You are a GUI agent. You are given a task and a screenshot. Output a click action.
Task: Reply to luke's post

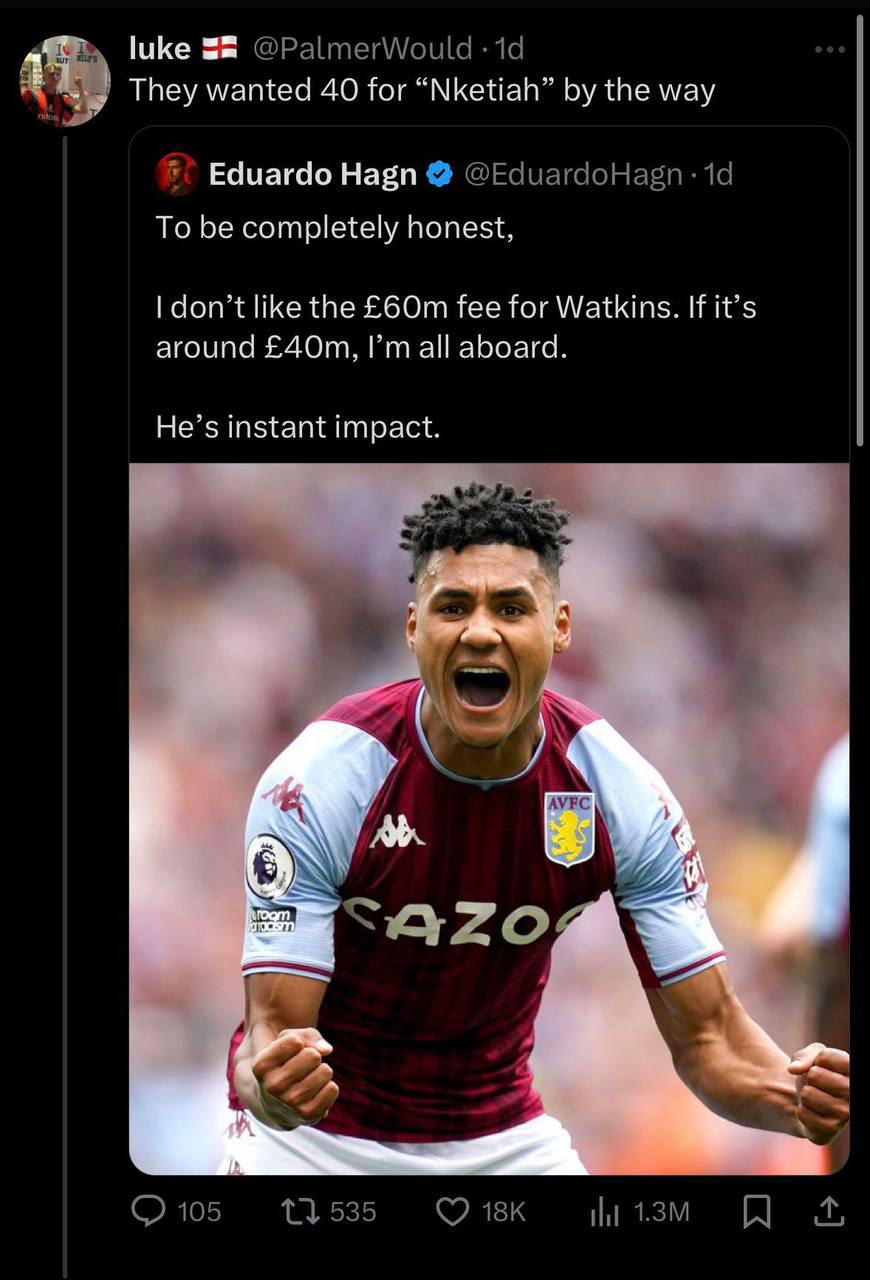[x=149, y=1212]
